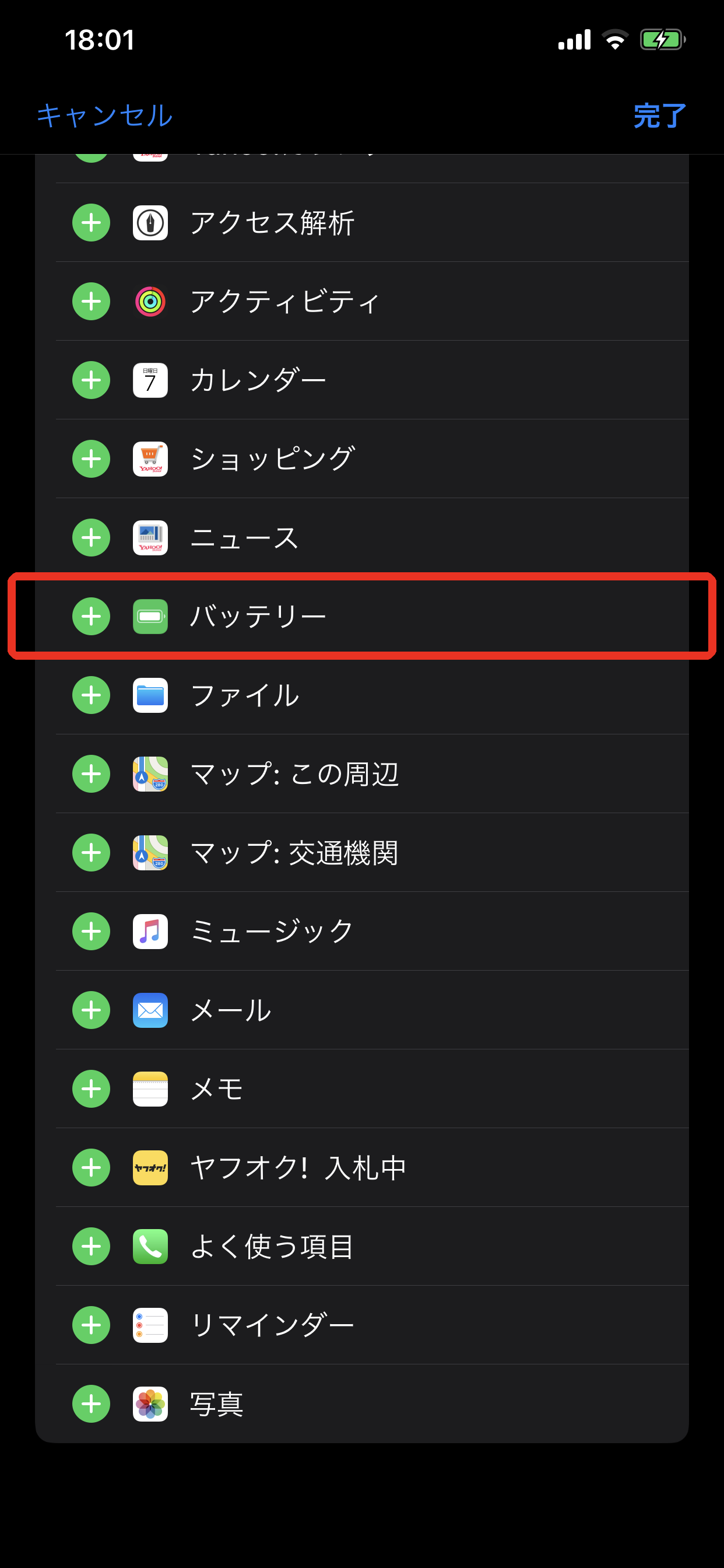
Task: Tap キャンセル to cancel widget editing
Action: [x=105, y=115]
